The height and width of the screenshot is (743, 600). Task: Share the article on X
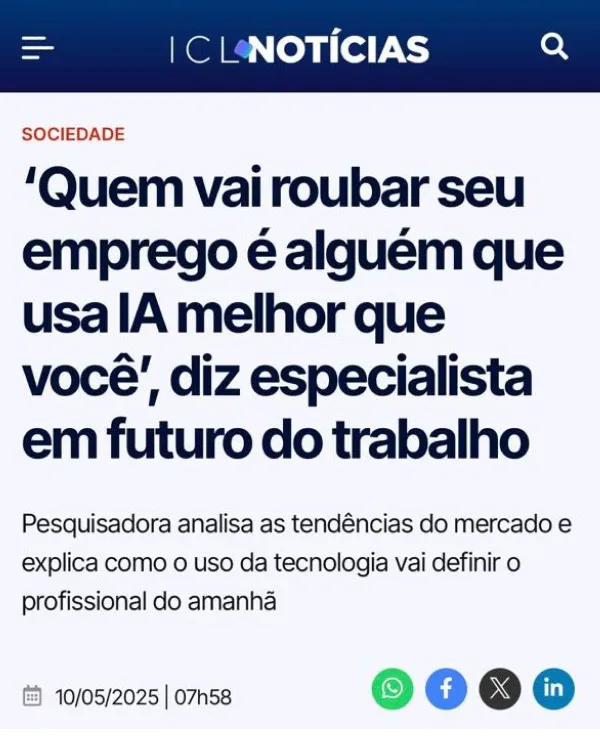[x=500, y=689]
